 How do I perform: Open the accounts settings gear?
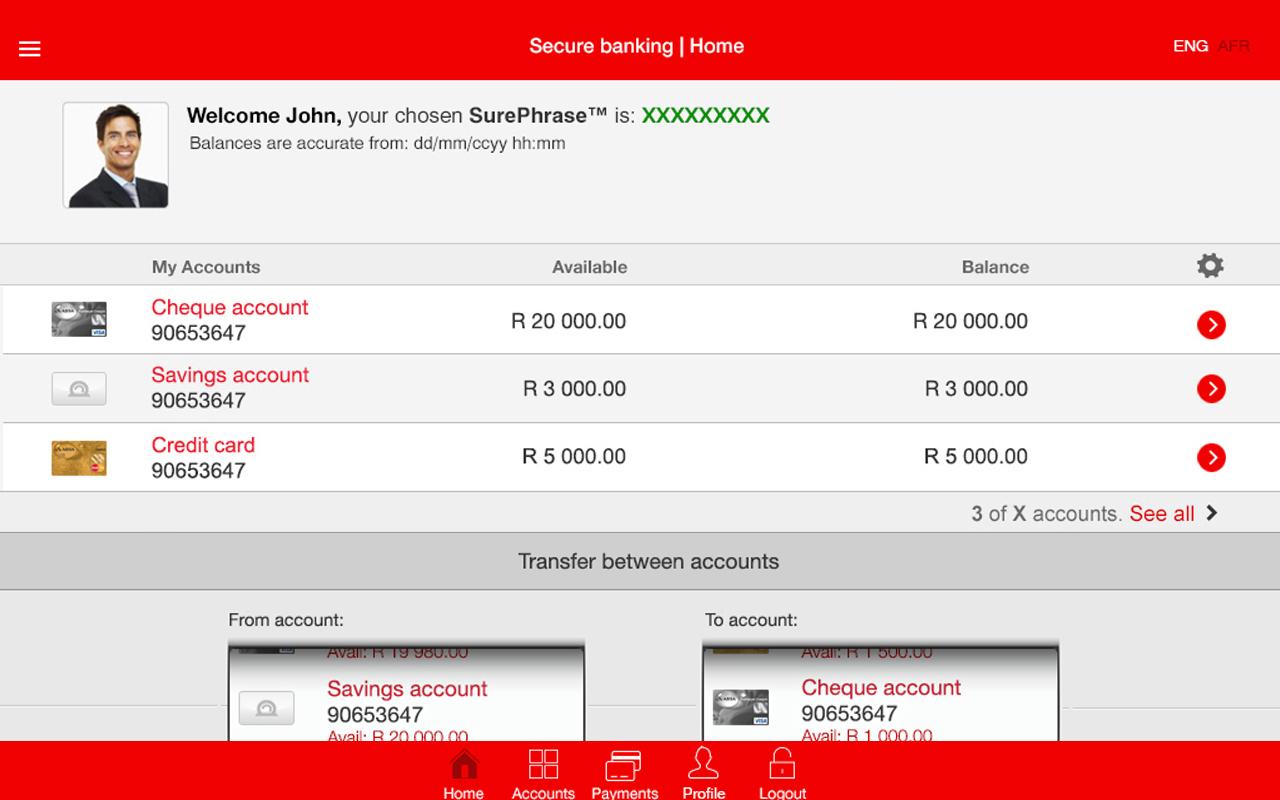point(1210,266)
